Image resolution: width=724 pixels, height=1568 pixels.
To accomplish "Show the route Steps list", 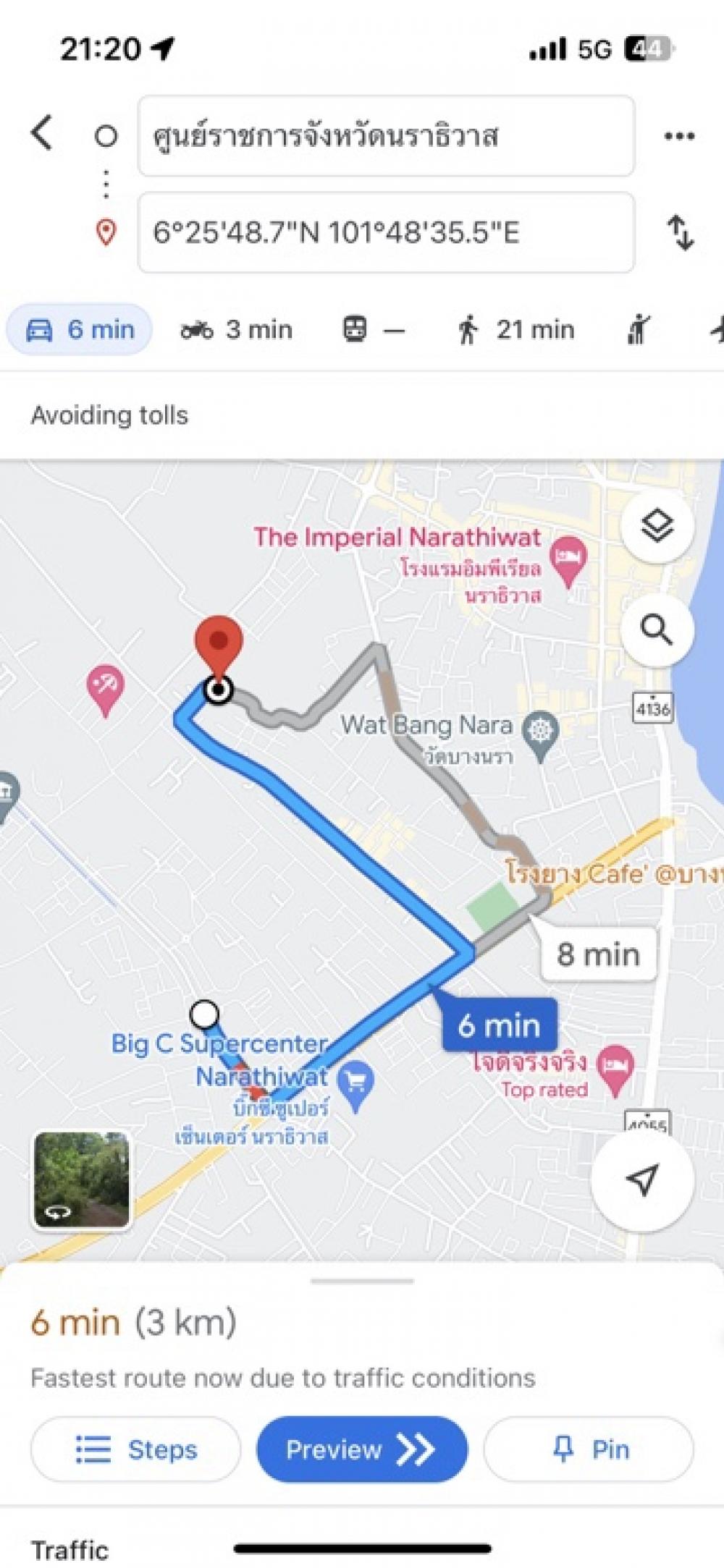I will pyautogui.click(x=136, y=1450).
